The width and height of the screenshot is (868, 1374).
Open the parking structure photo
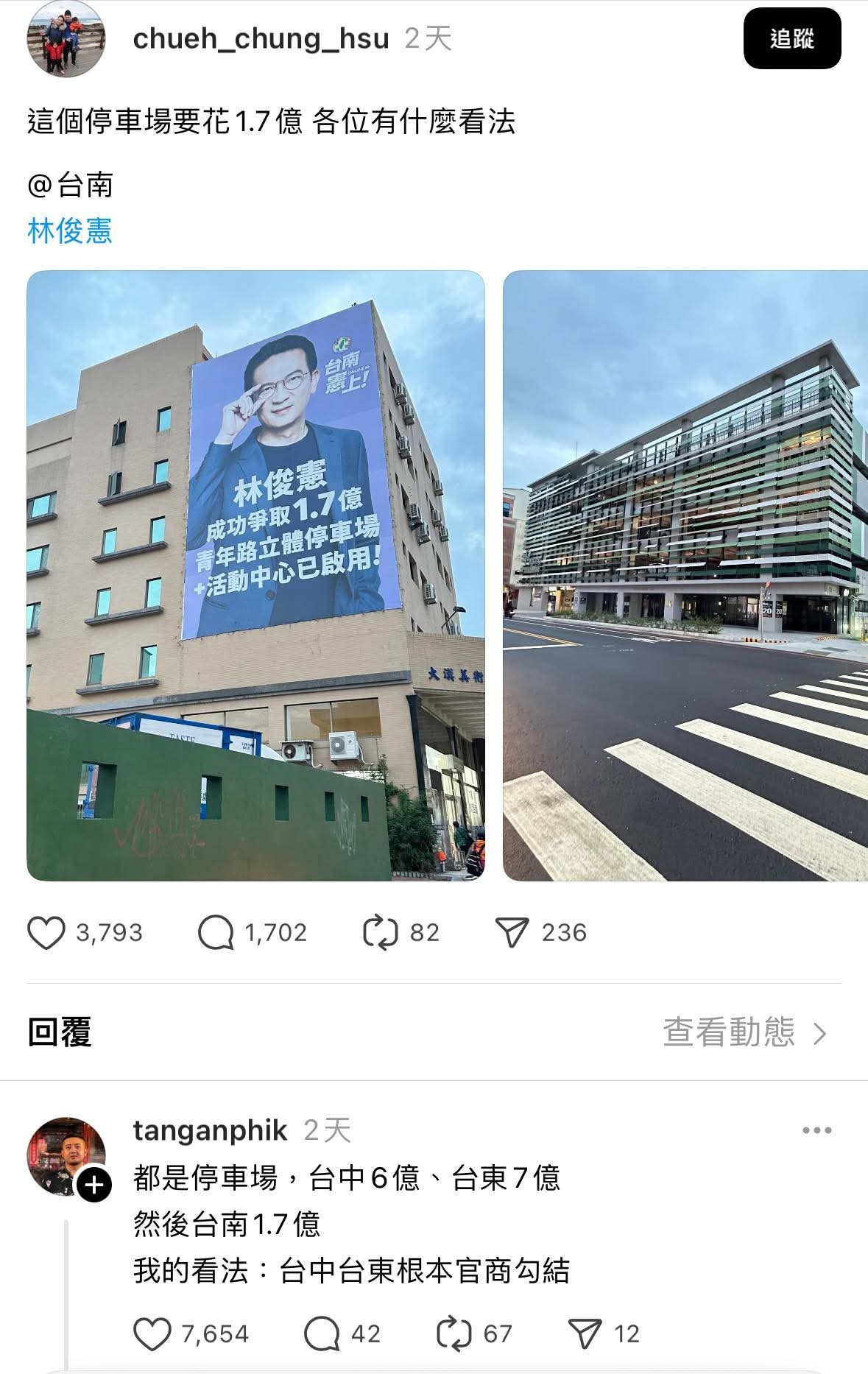click(685, 575)
